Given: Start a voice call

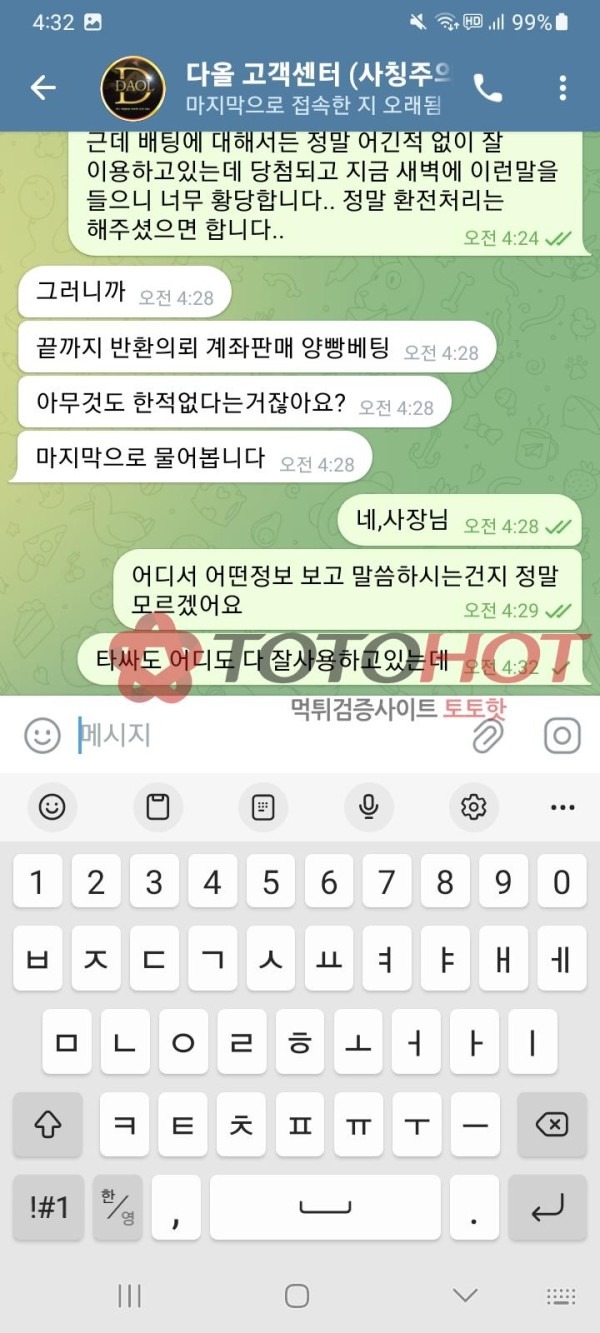Looking at the screenshot, I should (x=488, y=88).
